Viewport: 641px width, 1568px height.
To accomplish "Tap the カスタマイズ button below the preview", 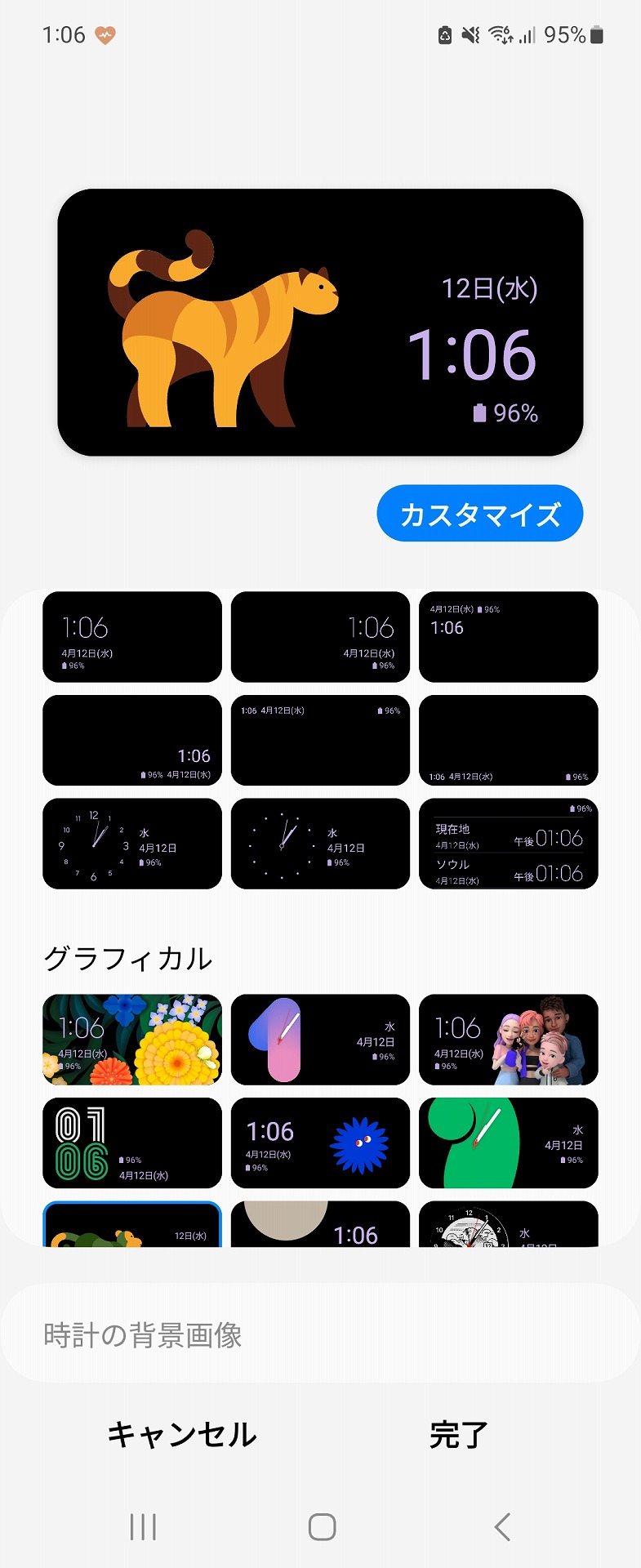I will (479, 513).
